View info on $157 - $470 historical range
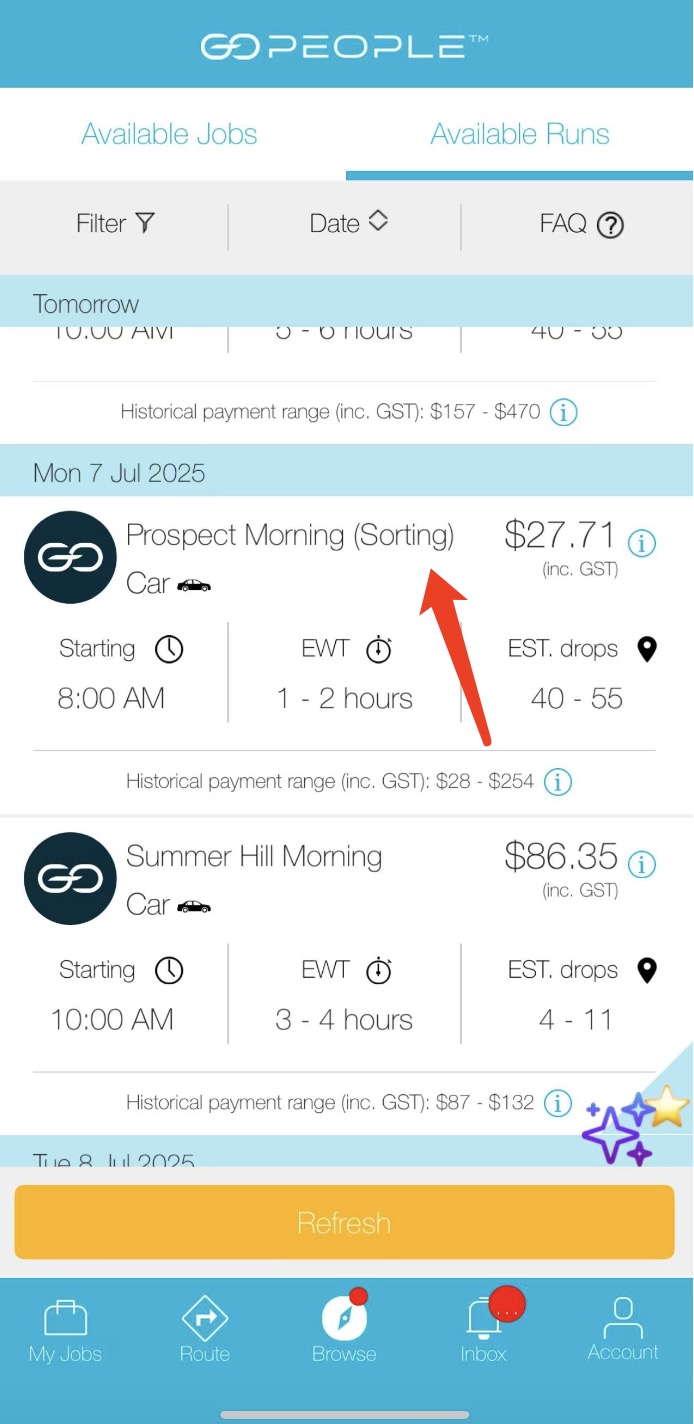Viewport: 694px width, 1424px height. click(x=564, y=411)
